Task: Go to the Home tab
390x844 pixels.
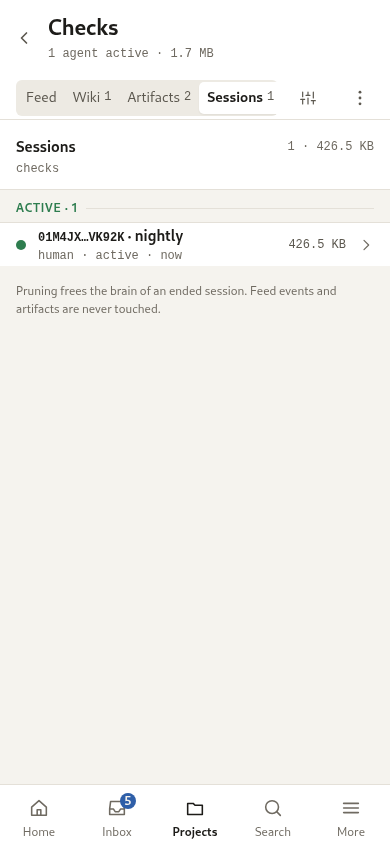Action: coord(39,817)
